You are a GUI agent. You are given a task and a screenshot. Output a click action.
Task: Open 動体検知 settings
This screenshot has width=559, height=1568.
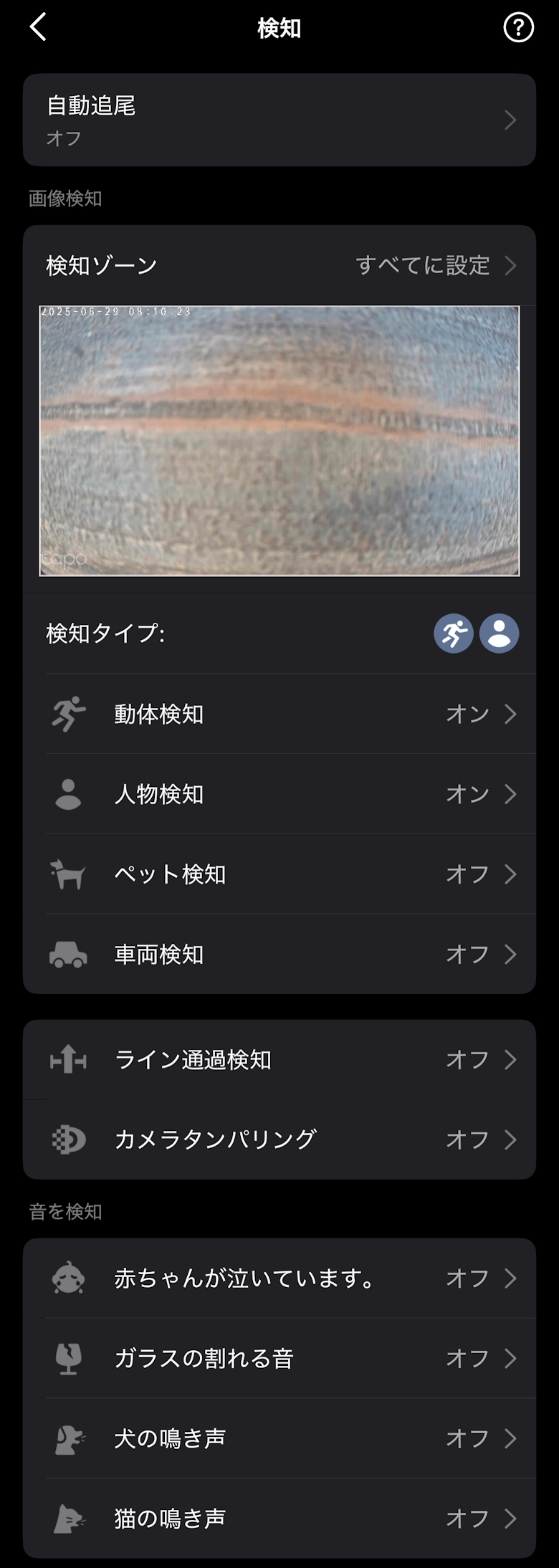tap(279, 714)
